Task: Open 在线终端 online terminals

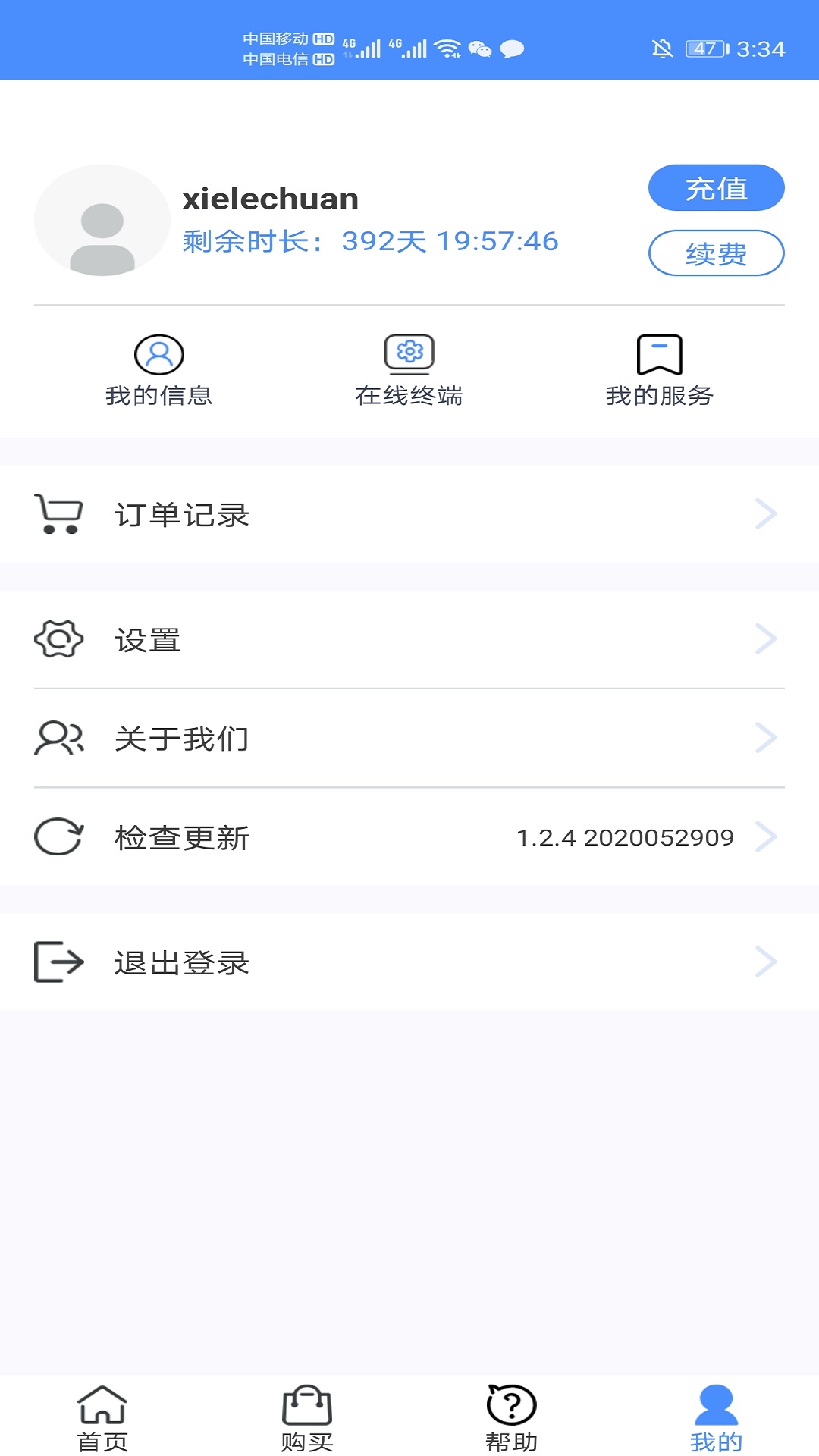Action: point(409,371)
